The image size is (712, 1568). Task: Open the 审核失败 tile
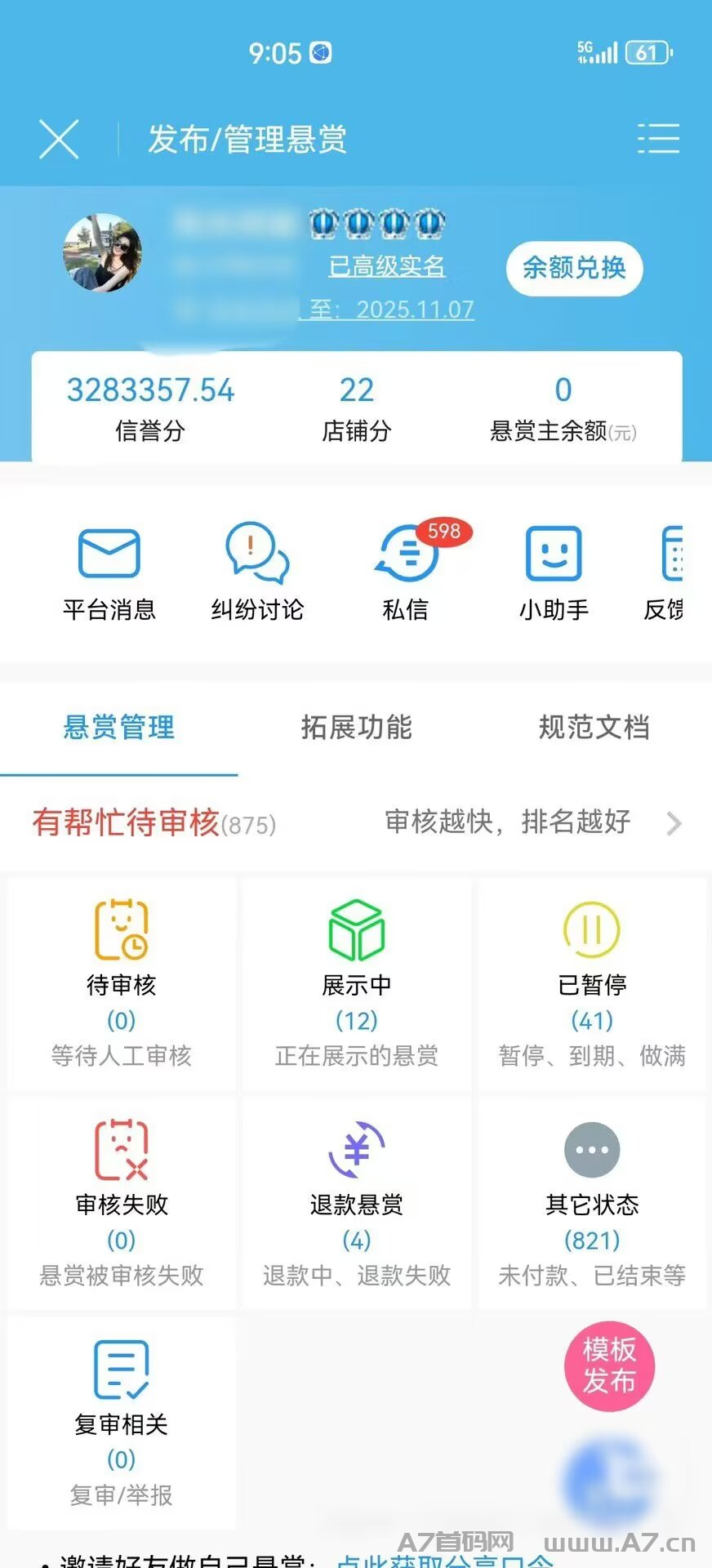(x=122, y=1203)
